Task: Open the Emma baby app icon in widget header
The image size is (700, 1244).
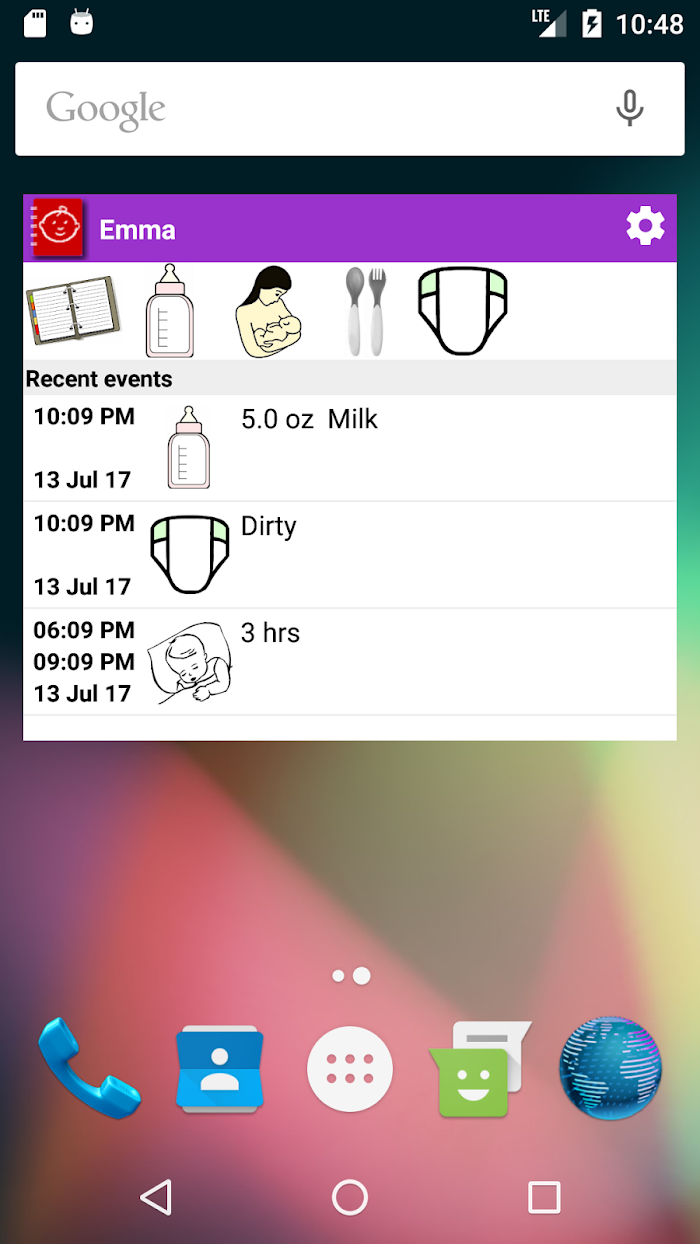Action: coord(57,228)
